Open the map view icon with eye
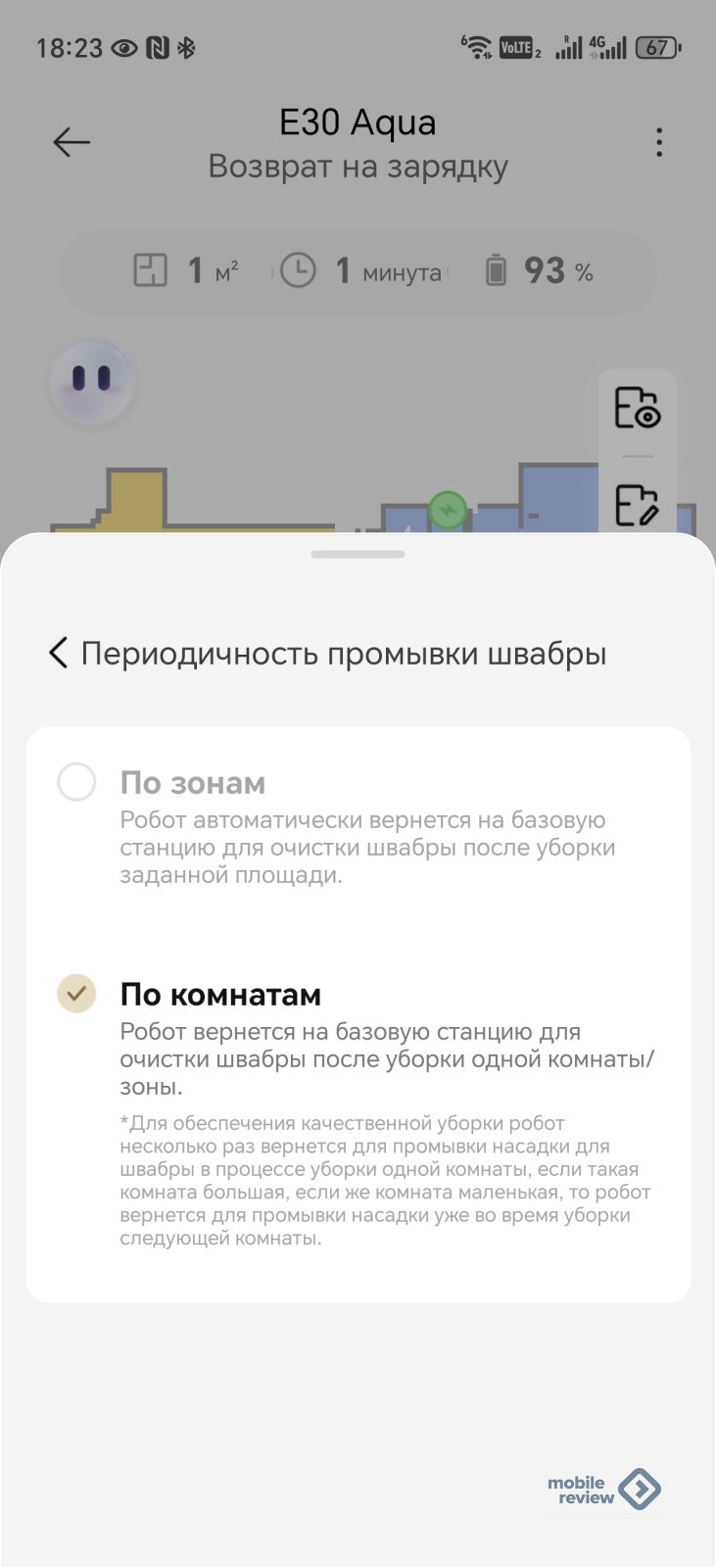Screen dimensions: 716x1568 [637, 408]
